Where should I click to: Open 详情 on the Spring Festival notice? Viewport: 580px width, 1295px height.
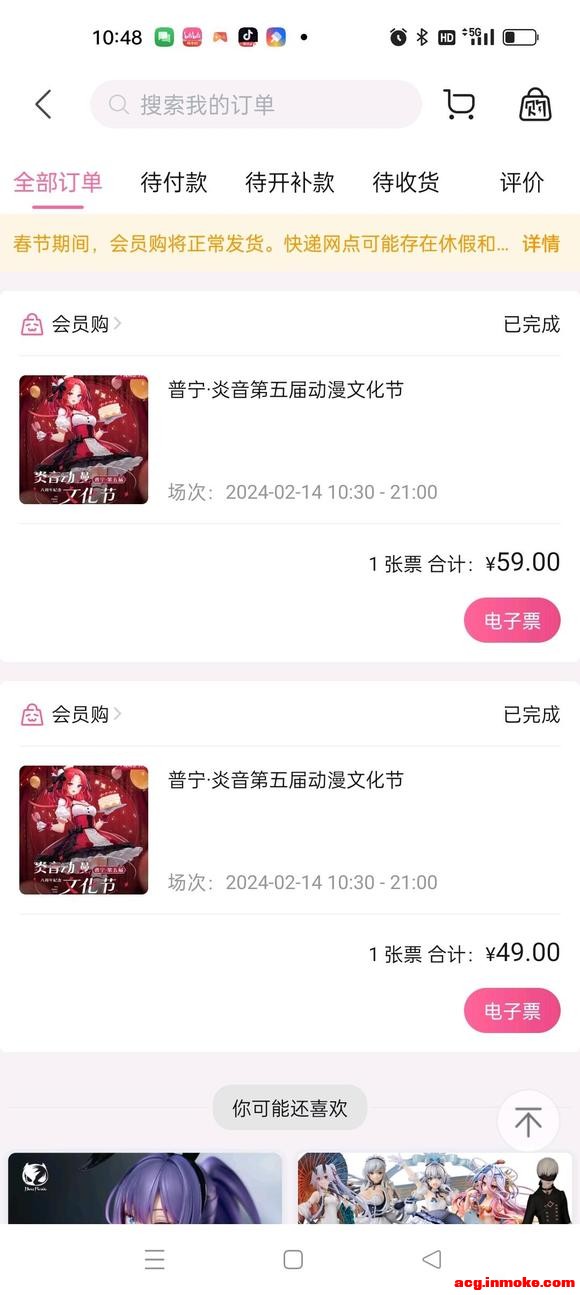point(541,243)
